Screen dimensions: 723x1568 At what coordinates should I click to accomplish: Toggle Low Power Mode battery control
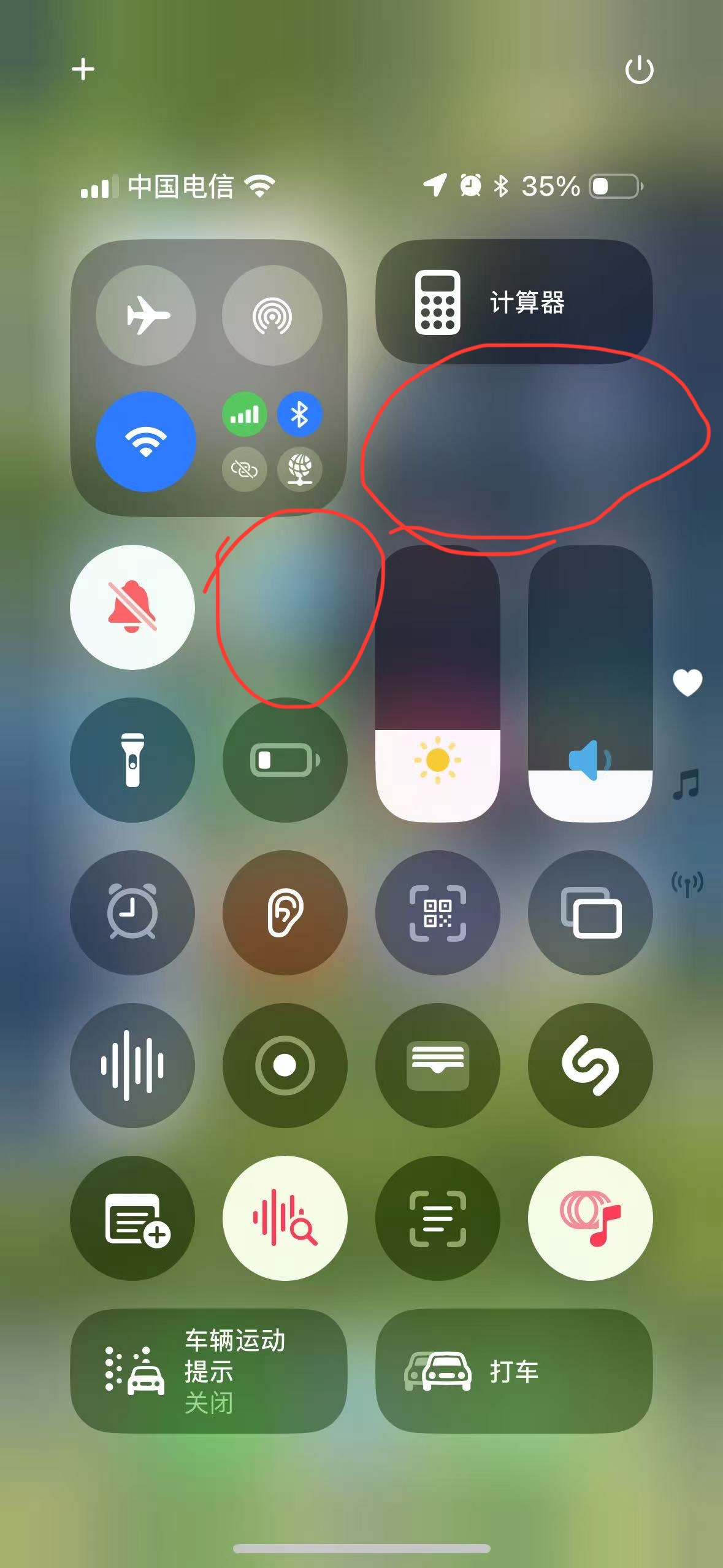pyautogui.click(x=285, y=759)
